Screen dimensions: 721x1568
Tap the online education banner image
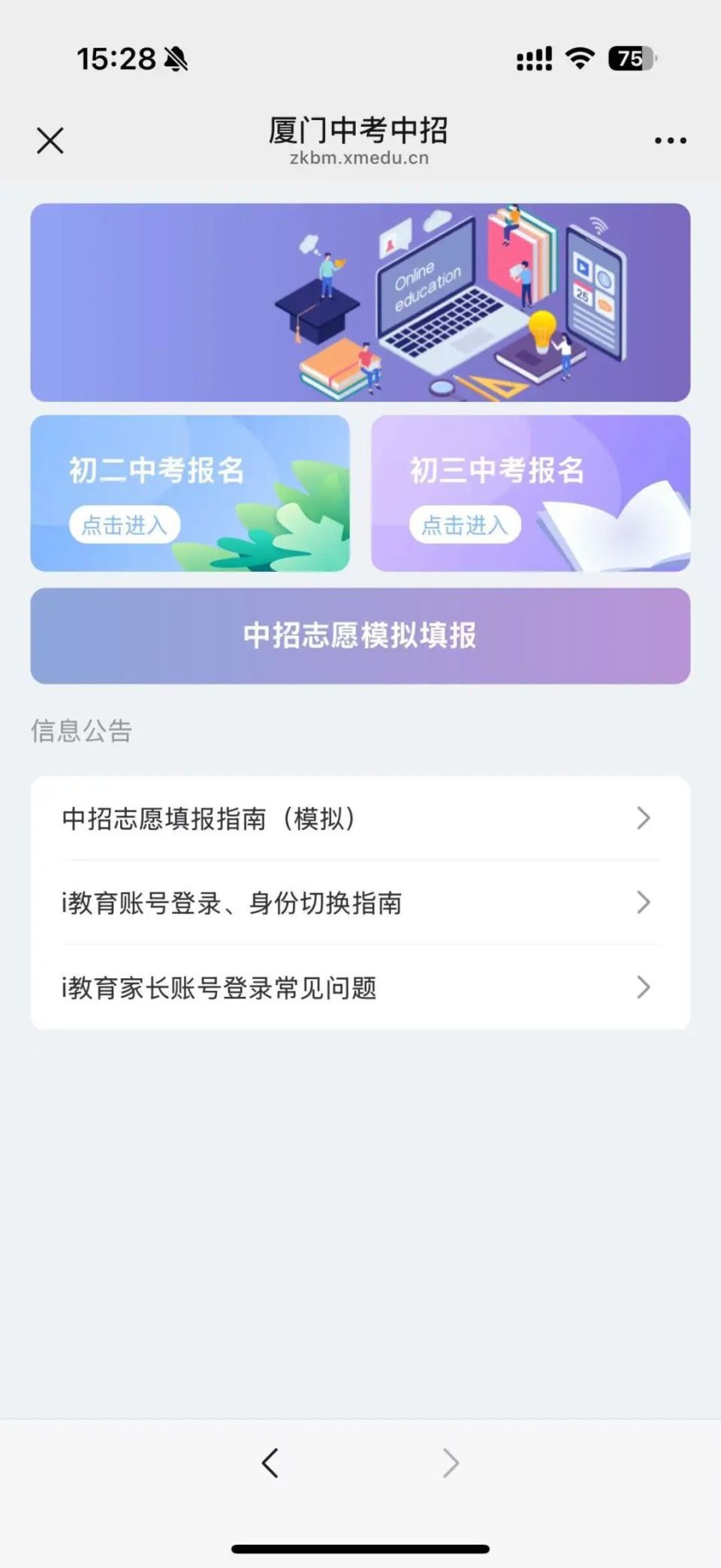coord(360,301)
